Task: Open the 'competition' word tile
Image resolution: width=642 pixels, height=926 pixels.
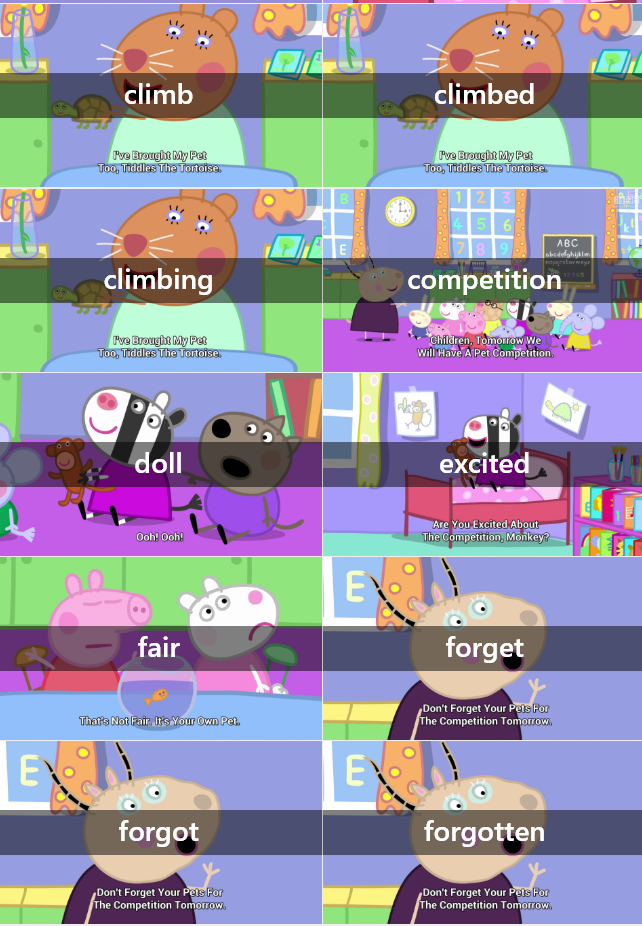Action: (483, 280)
